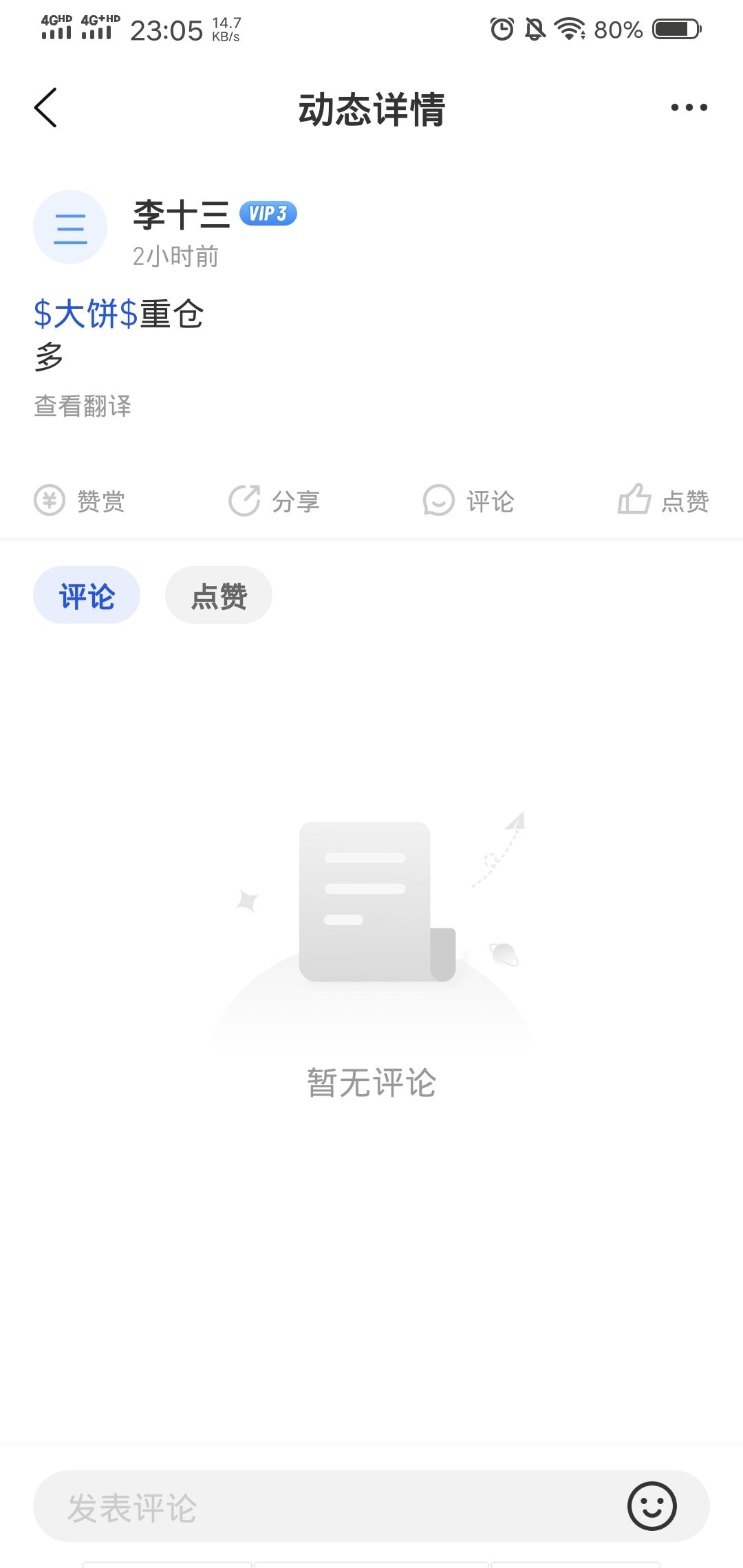743x1568 pixels.
Task: Tap the back arrow to return
Action: tap(46, 108)
